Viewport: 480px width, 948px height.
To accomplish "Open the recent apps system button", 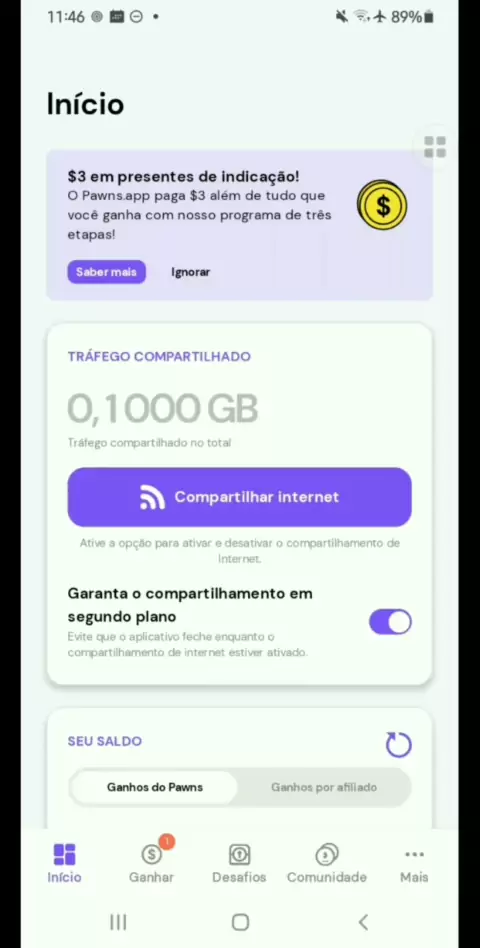I will point(118,922).
